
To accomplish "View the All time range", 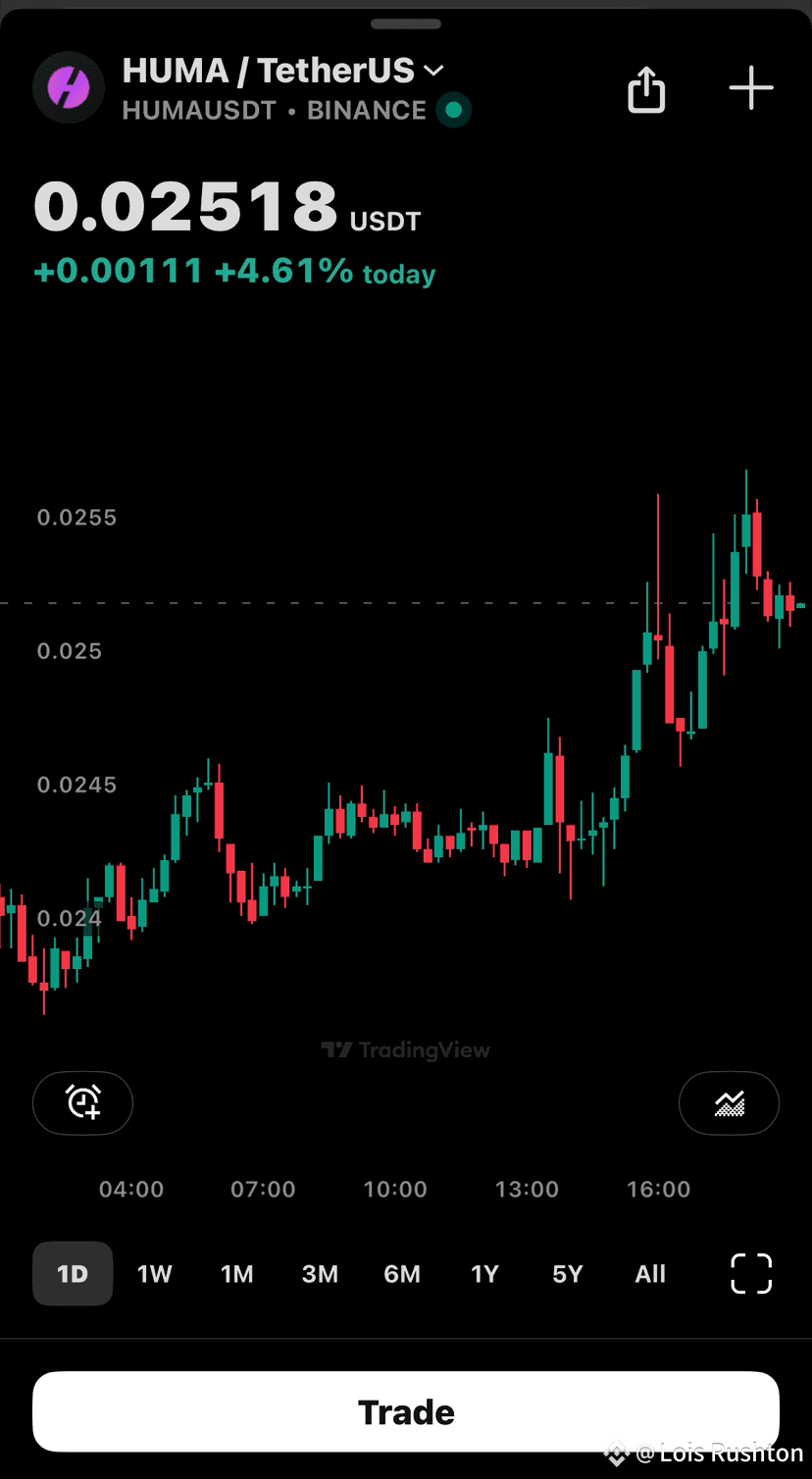I will point(650,1273).
